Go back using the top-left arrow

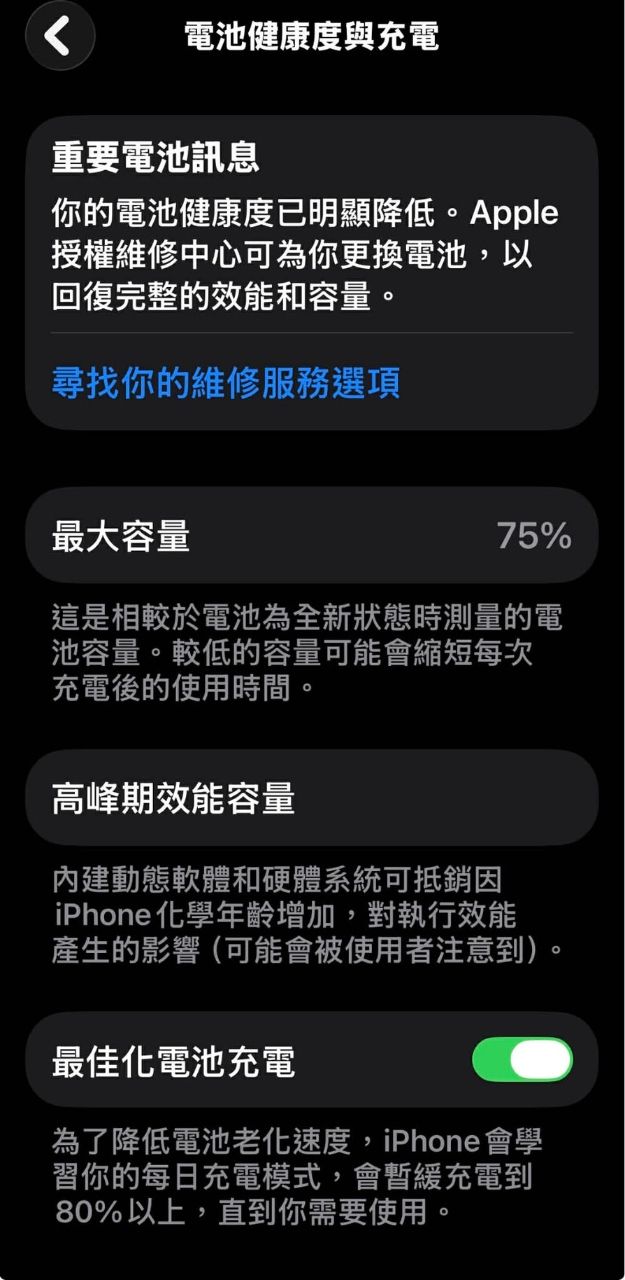click(x=59, y=37)
